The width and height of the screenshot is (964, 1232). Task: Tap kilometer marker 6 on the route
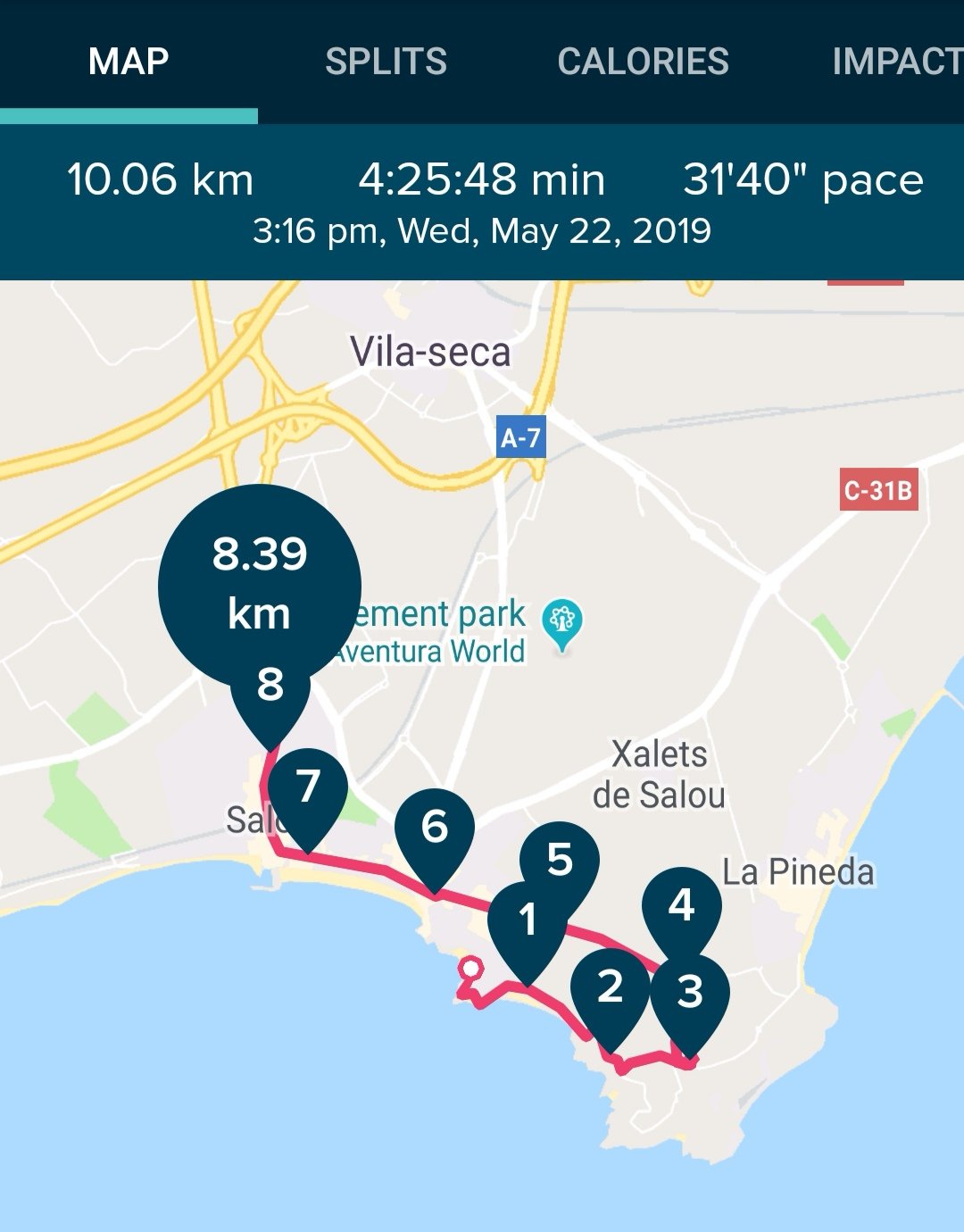tap(434, 828)
